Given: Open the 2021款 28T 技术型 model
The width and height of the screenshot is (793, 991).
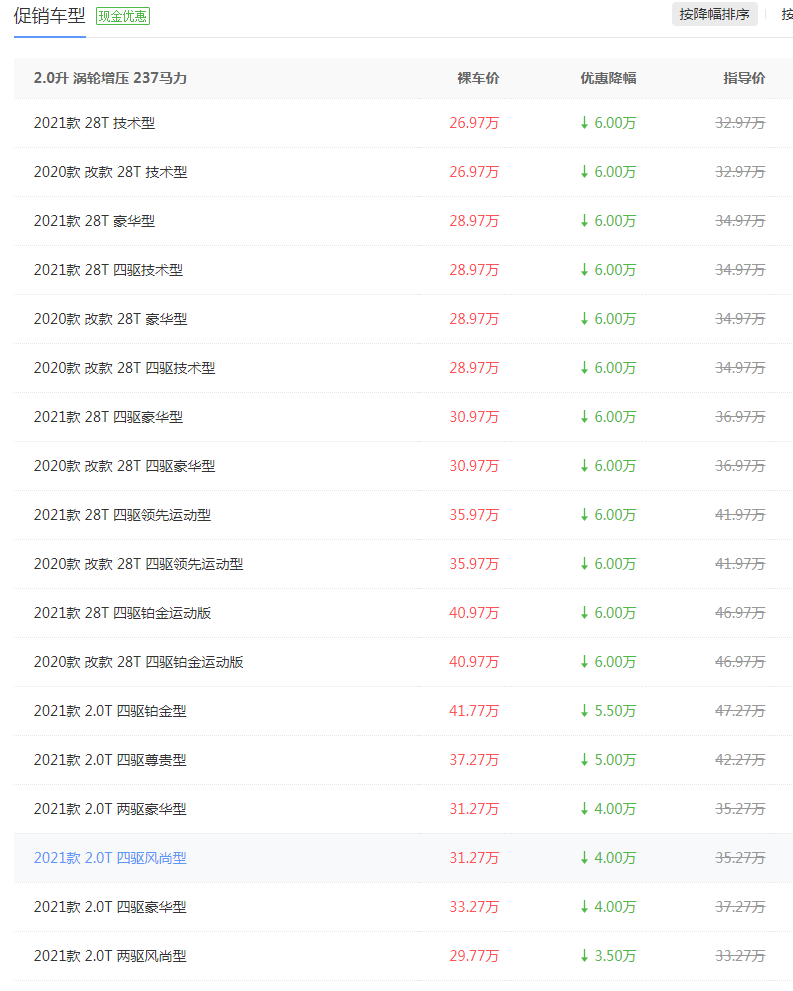Looking at the screenshot, I should 94,123.
